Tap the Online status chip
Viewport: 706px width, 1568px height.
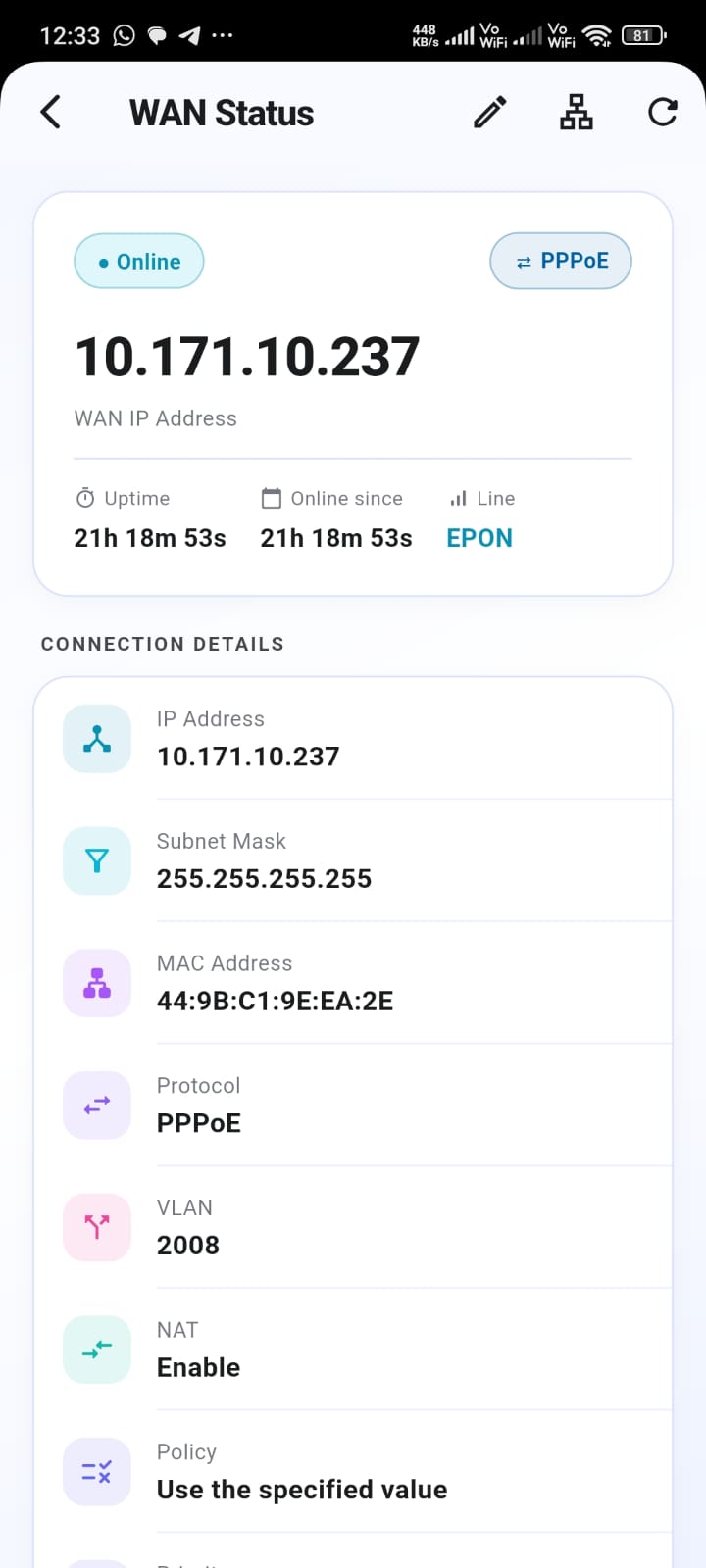tap(139, 262)
